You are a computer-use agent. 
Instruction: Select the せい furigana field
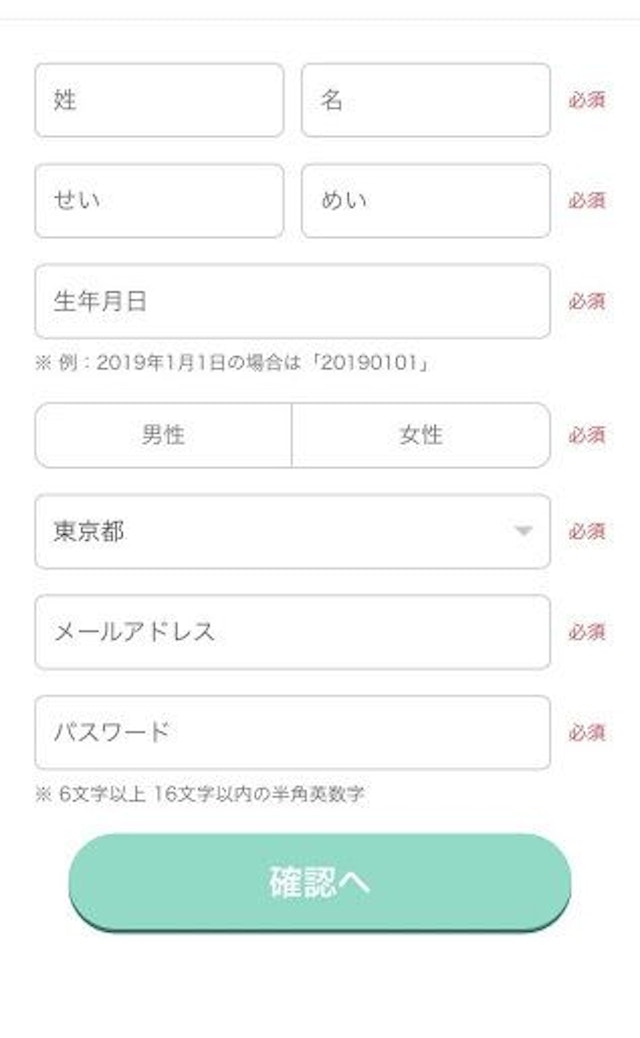tap(159, 201)
